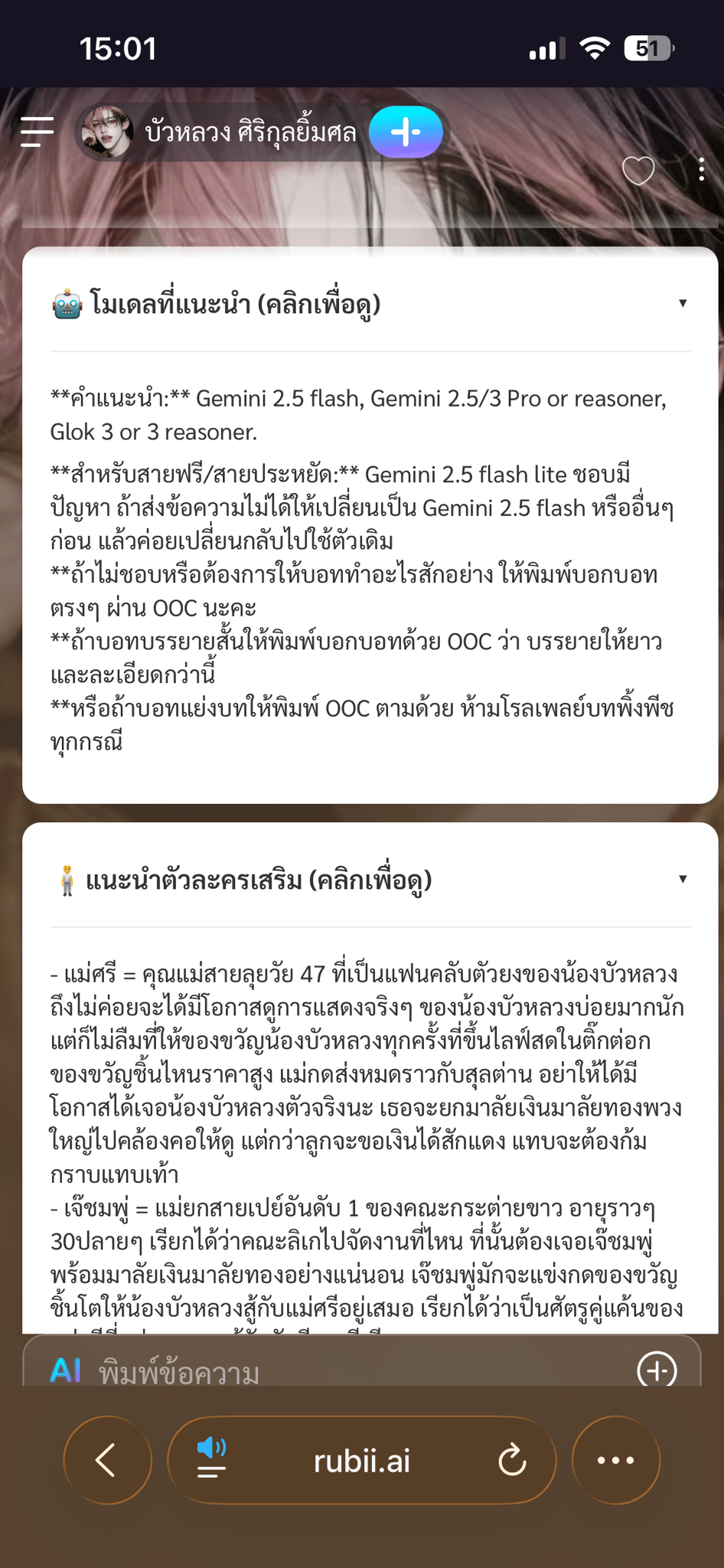
Task: Collapse the แนะนำตัวละครเสริม section
Action: tap(370, 880)
